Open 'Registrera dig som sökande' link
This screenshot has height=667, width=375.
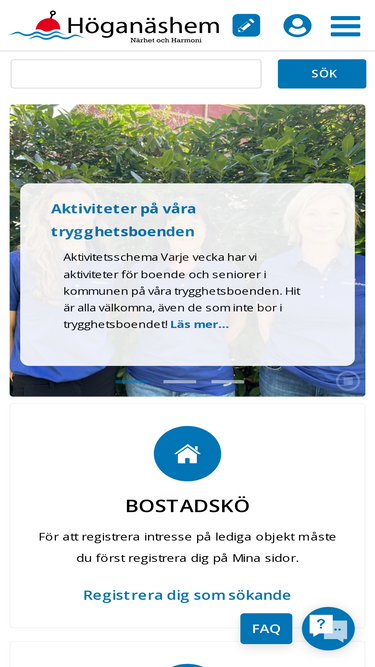[187, 595]
